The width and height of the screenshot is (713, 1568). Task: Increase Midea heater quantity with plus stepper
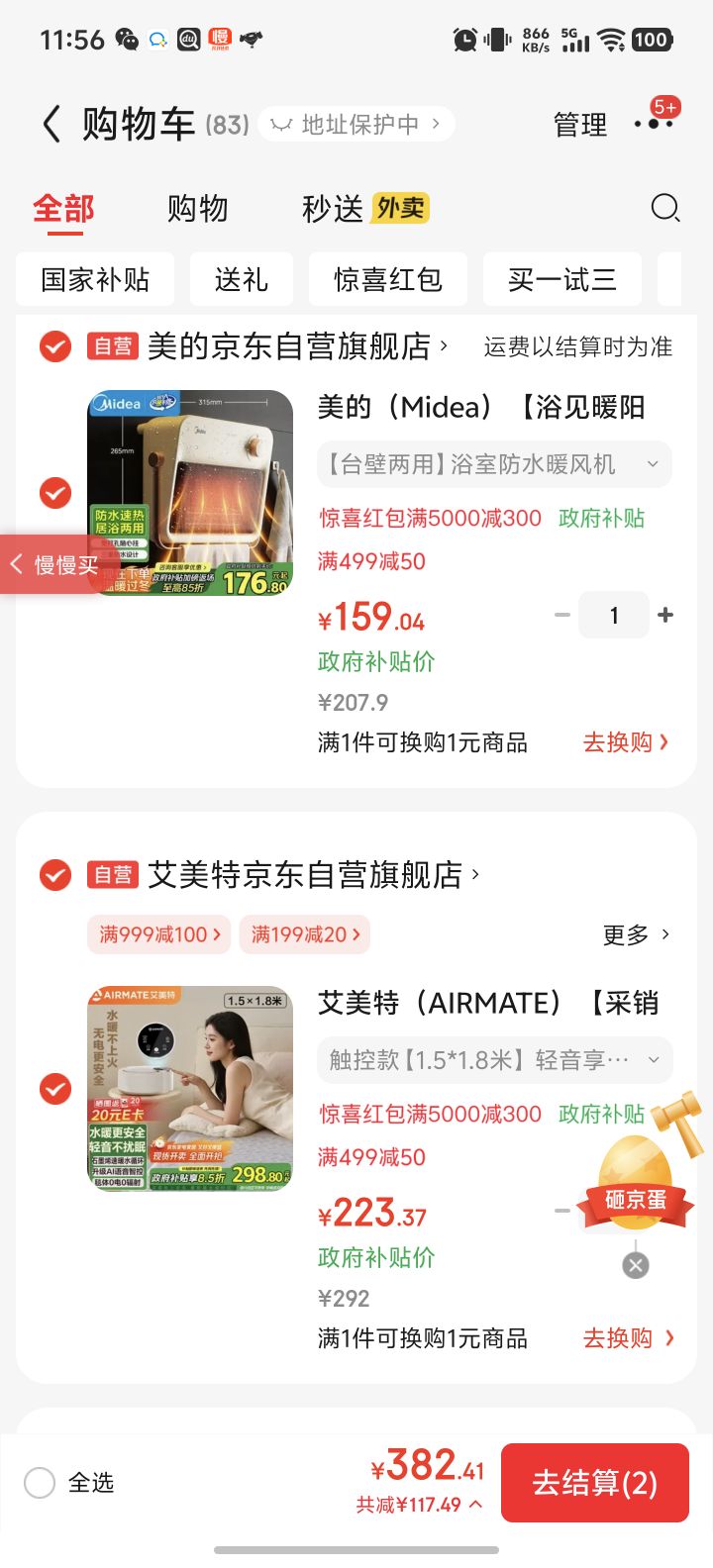pyautogui.click(x=664, y=615)
